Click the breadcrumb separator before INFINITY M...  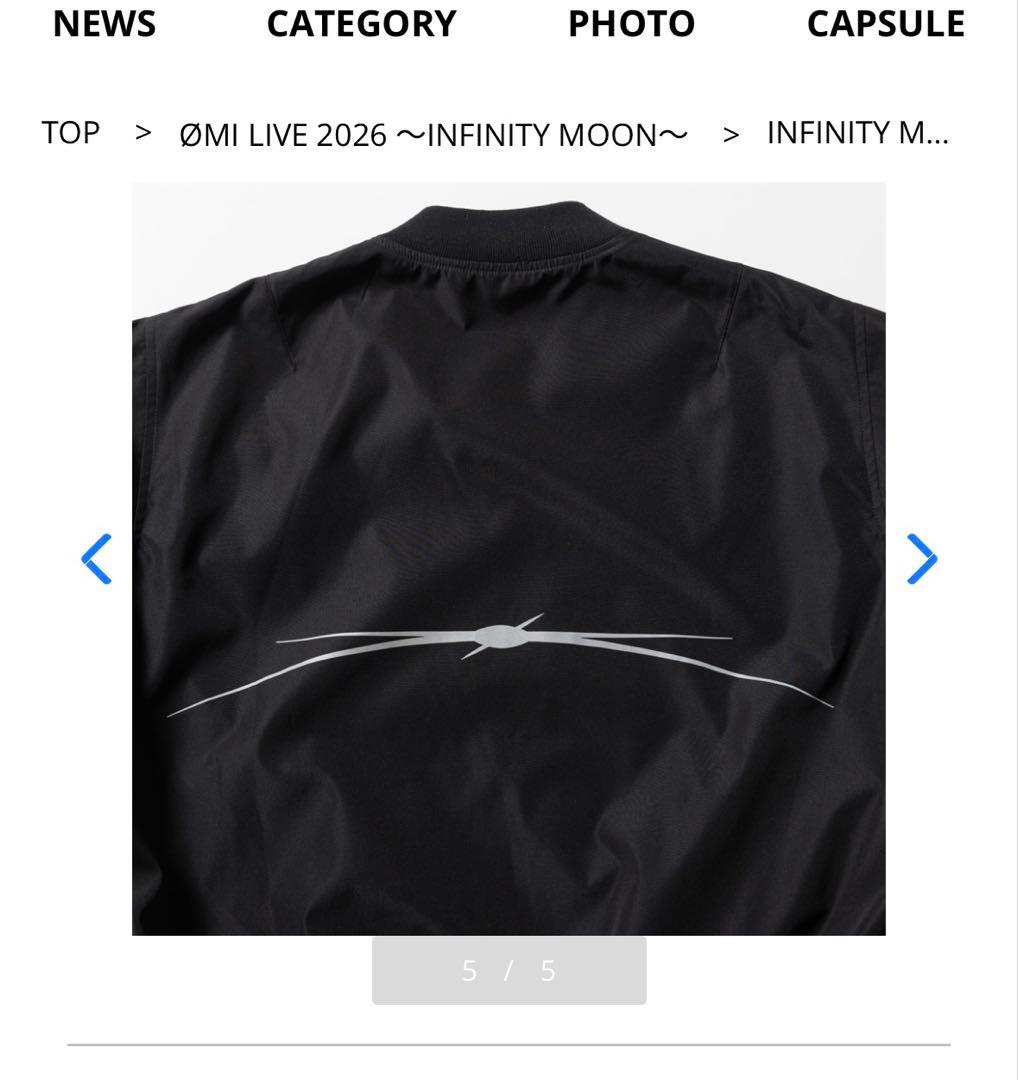(x=729, y=135)
